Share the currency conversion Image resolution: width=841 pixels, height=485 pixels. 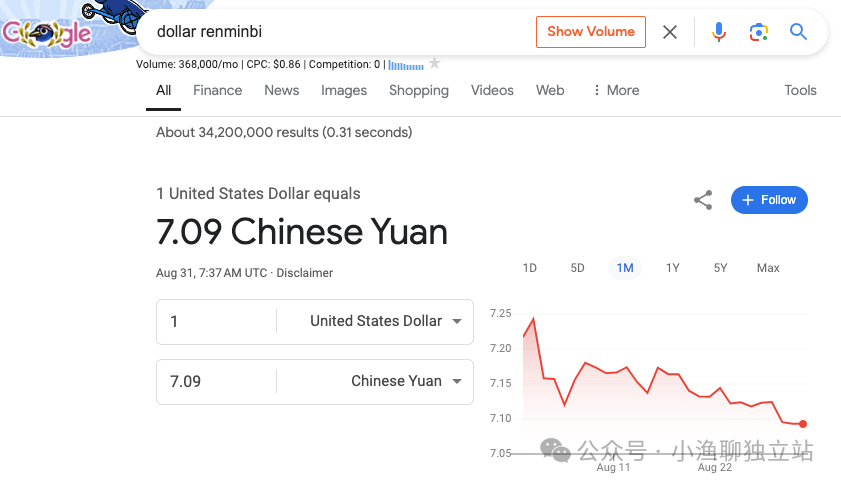tap(703, 200)
